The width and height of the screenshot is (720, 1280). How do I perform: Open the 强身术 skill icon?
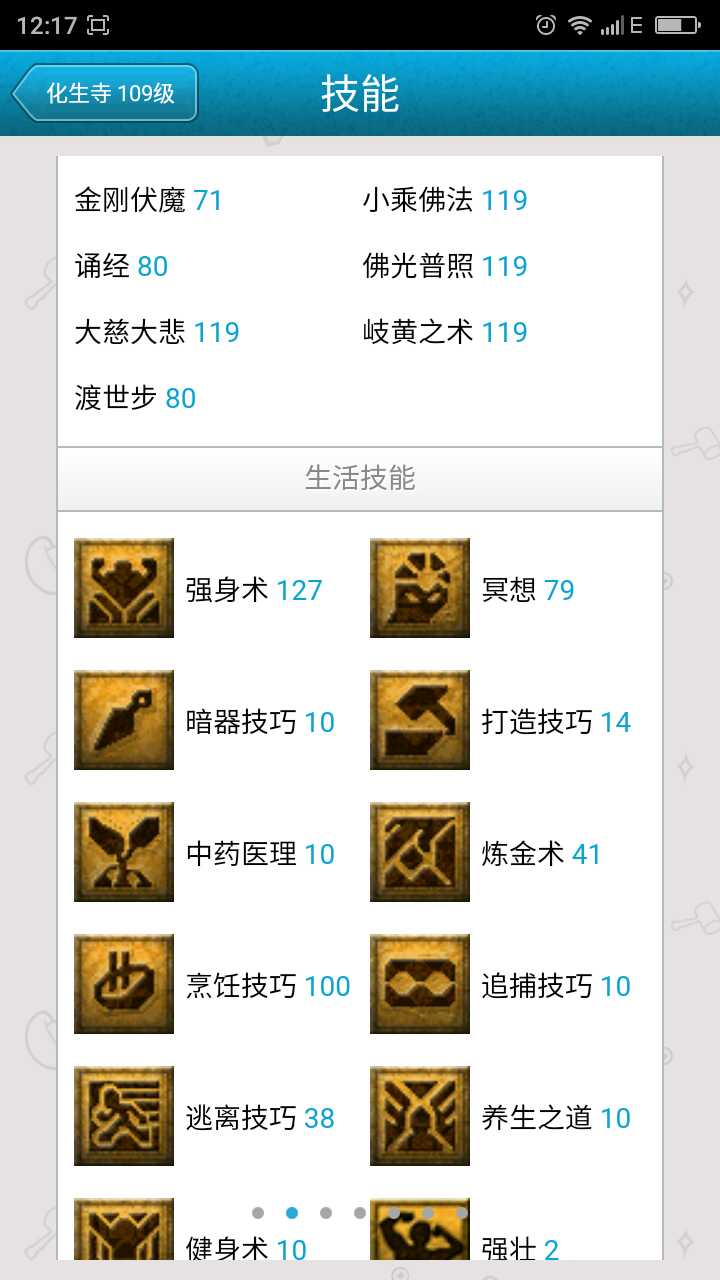coord(124,588)
